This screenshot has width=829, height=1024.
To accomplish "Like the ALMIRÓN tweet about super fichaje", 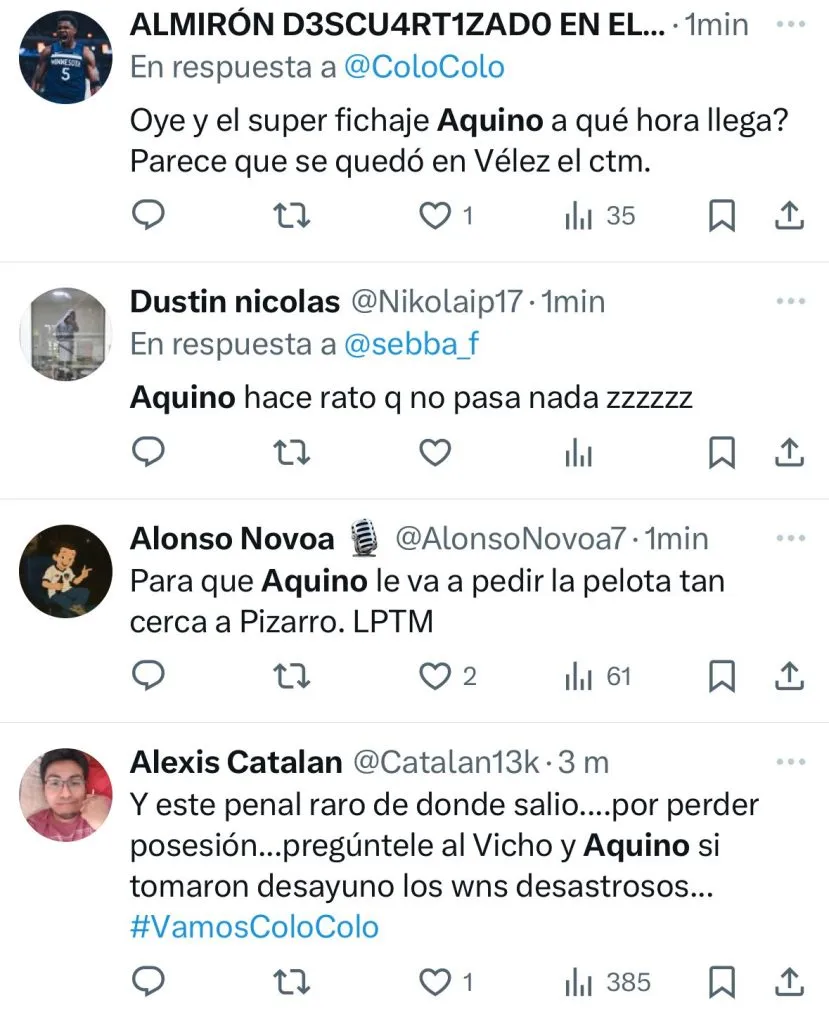I will [434, 215].
